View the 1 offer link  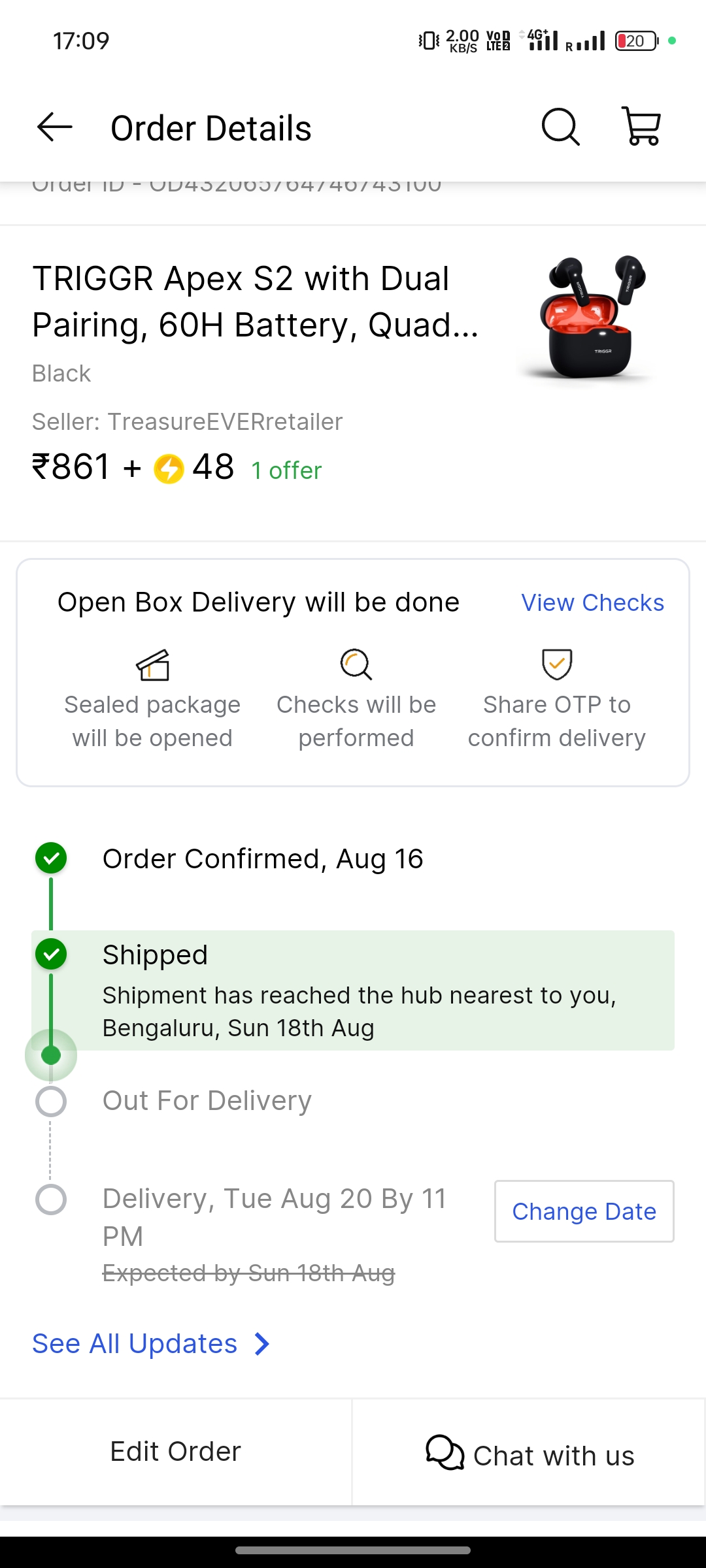286,470
